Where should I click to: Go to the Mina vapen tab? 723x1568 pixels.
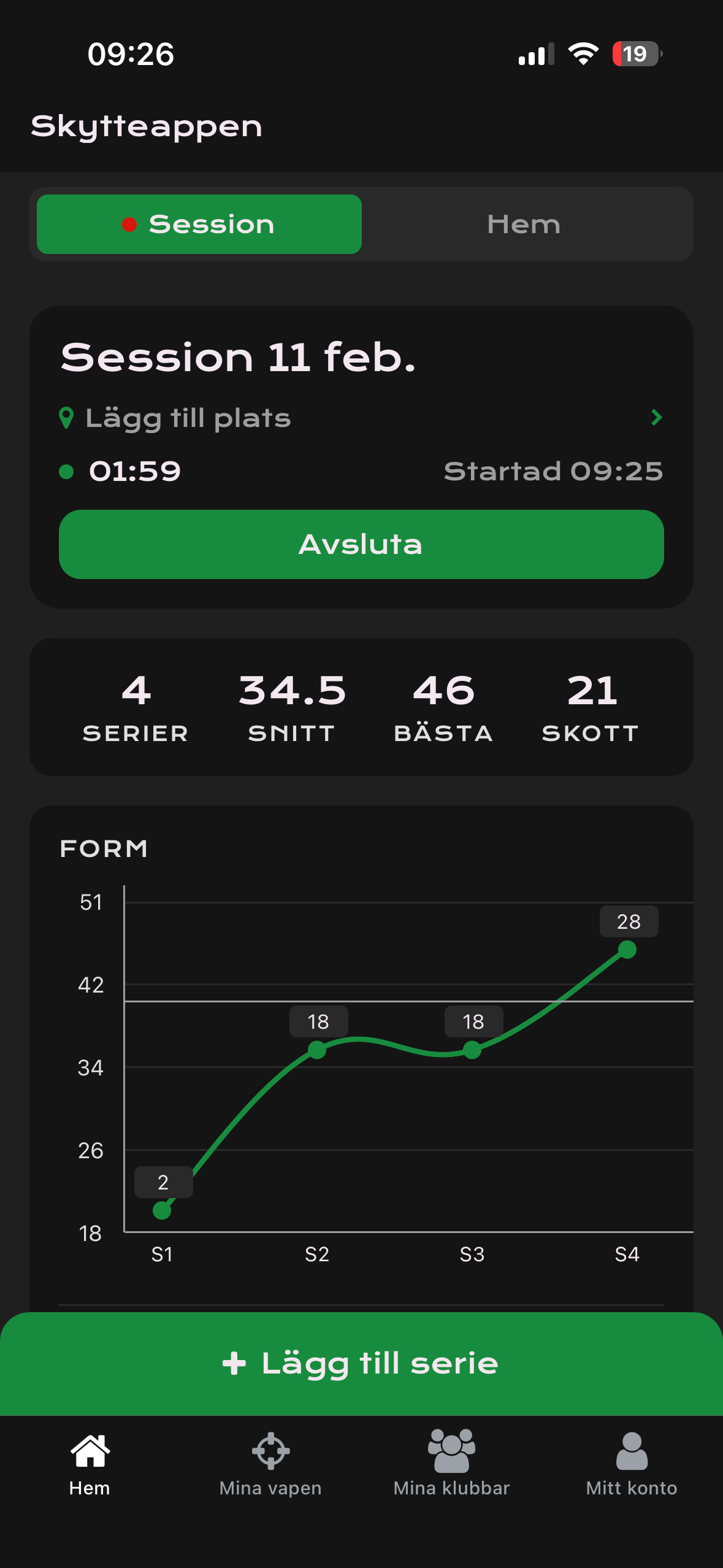(x=270, y=1462)
